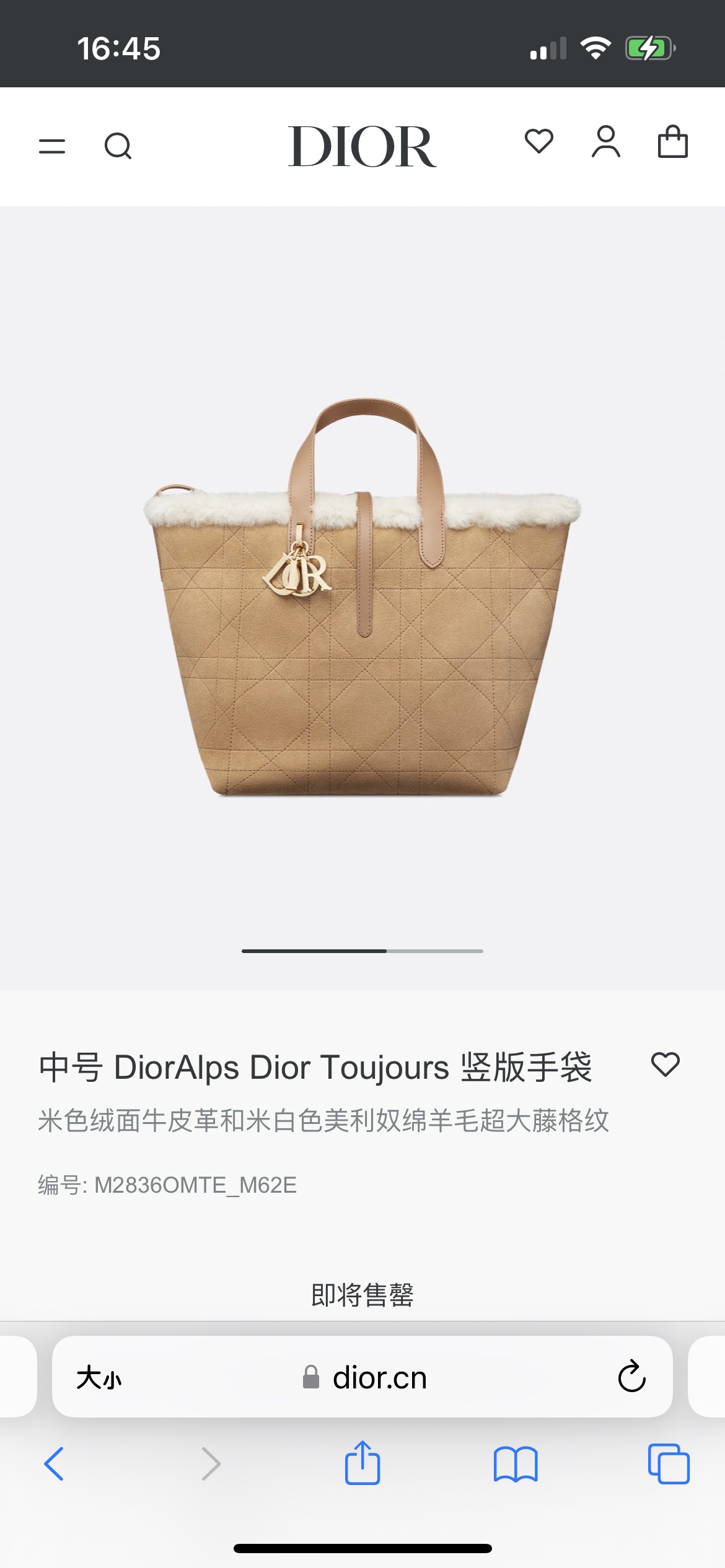Screen dimensions: 725x1568
Task: Tap the 即将售罄 button
Action: tap(362, 1294)
